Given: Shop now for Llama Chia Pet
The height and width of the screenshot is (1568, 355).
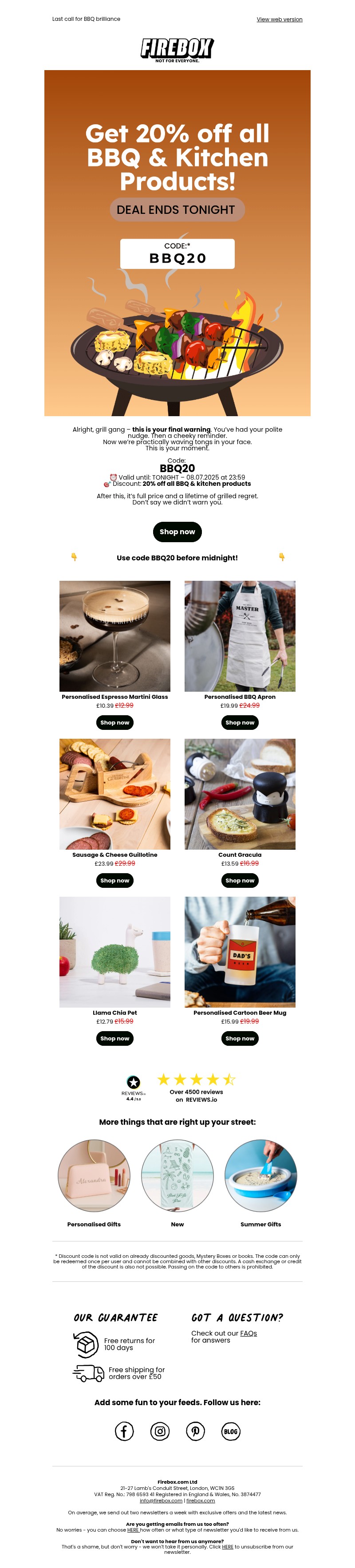Looking at the screenshot, I should [x=114, y=1038].
